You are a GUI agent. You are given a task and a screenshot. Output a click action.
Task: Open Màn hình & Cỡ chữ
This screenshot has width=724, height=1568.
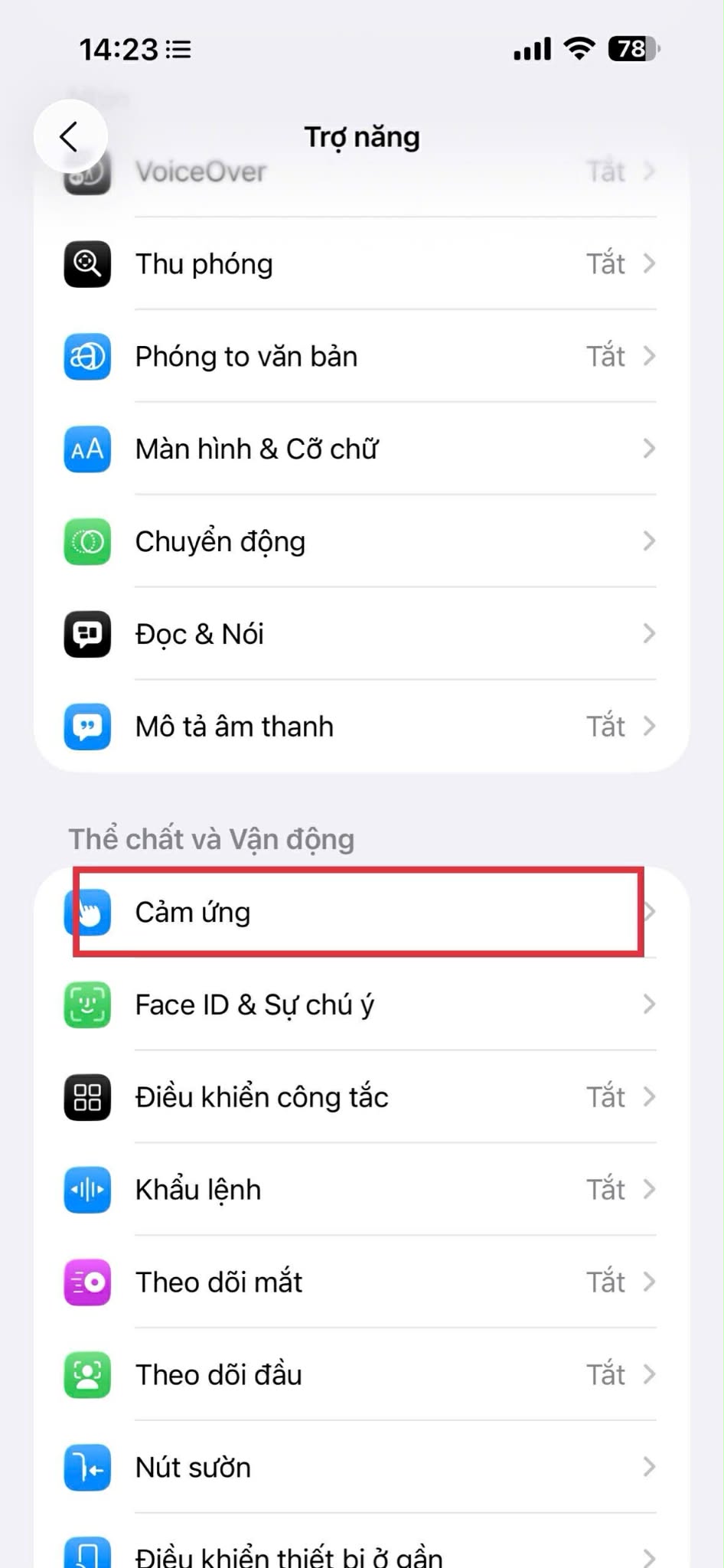360,449
